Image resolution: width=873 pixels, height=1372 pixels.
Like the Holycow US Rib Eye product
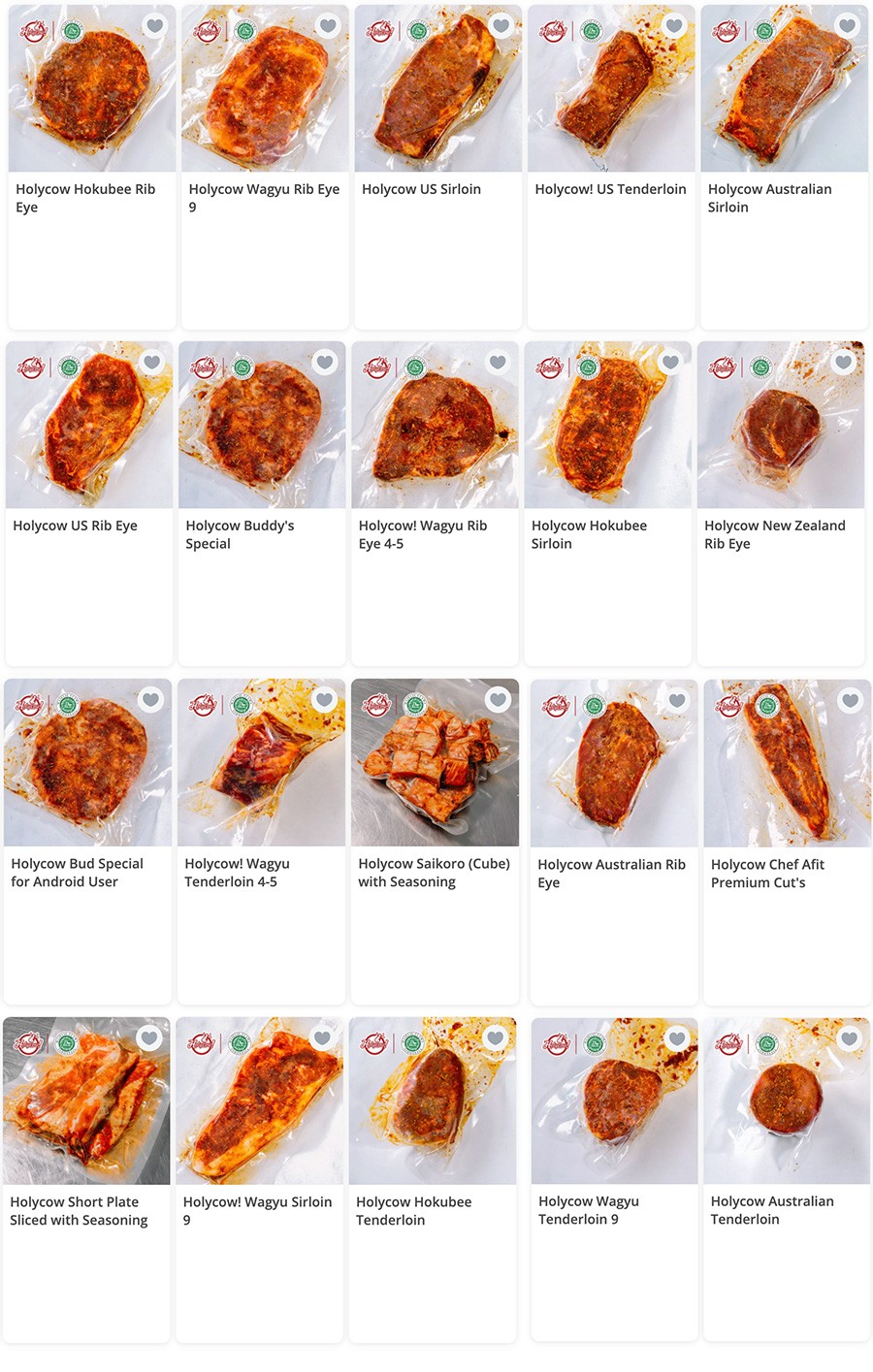[152, 363]
